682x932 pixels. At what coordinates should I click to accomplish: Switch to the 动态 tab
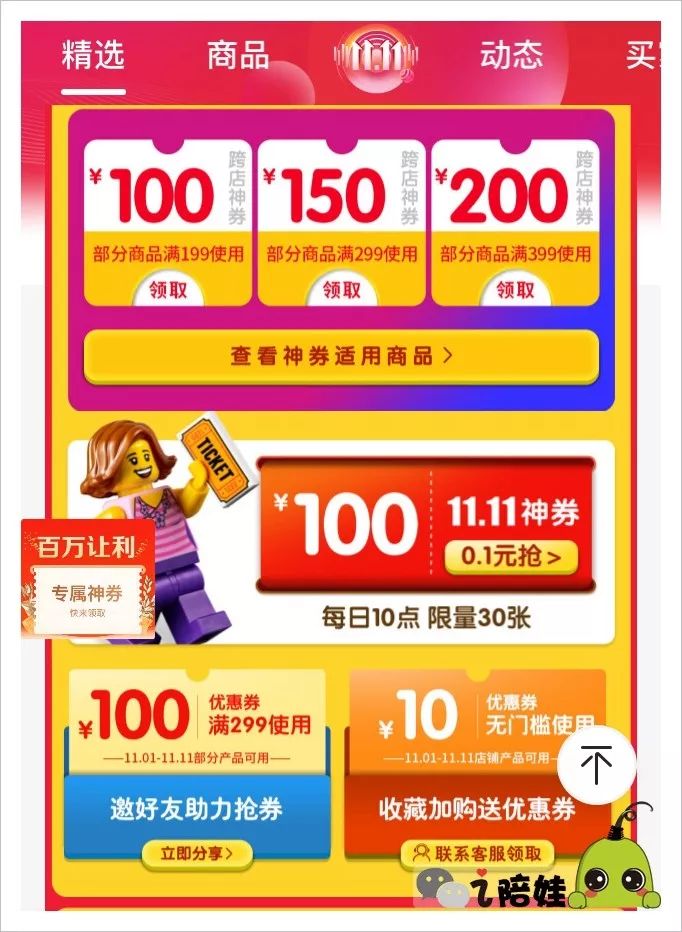510,55
